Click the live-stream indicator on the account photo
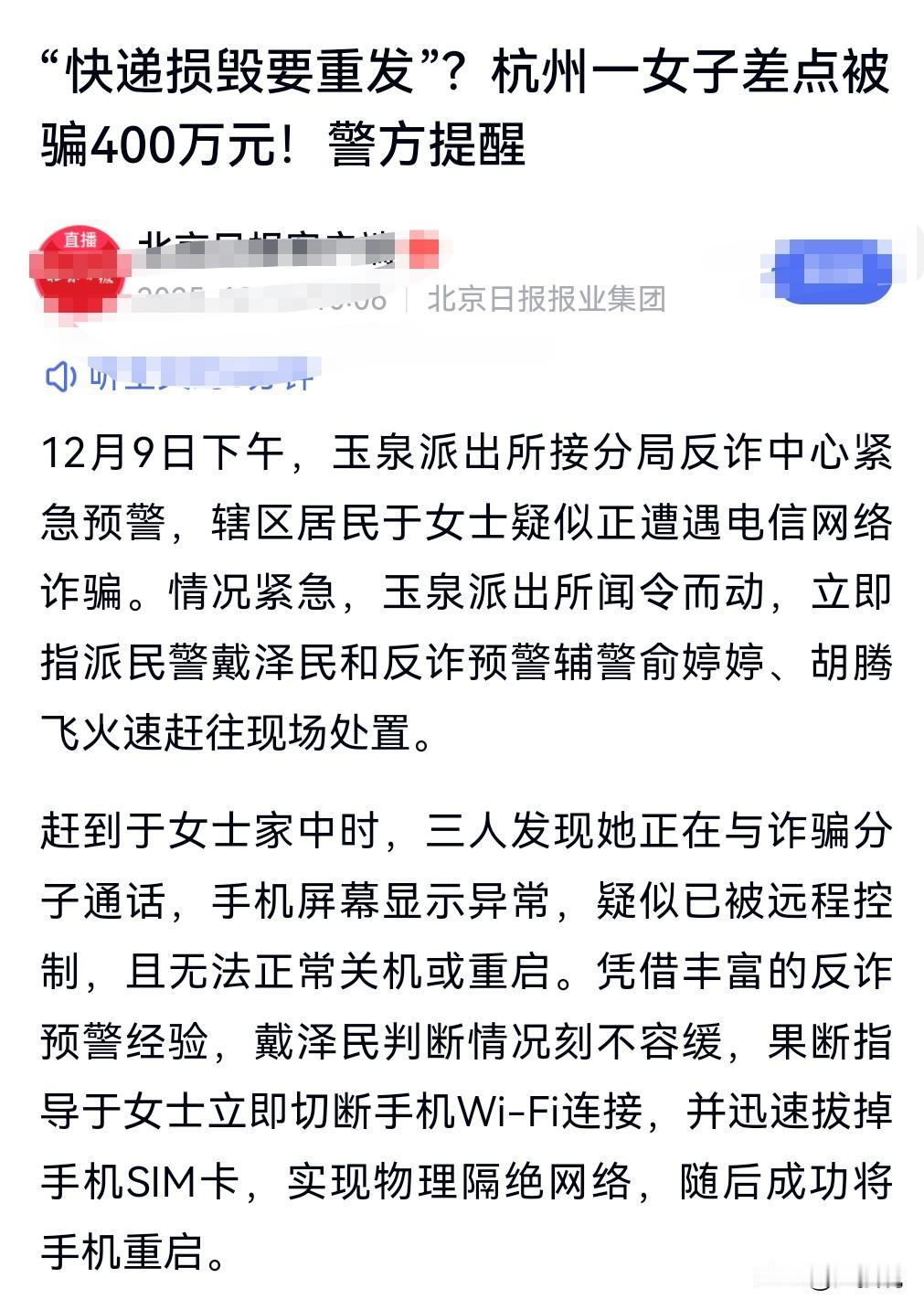 80,240
